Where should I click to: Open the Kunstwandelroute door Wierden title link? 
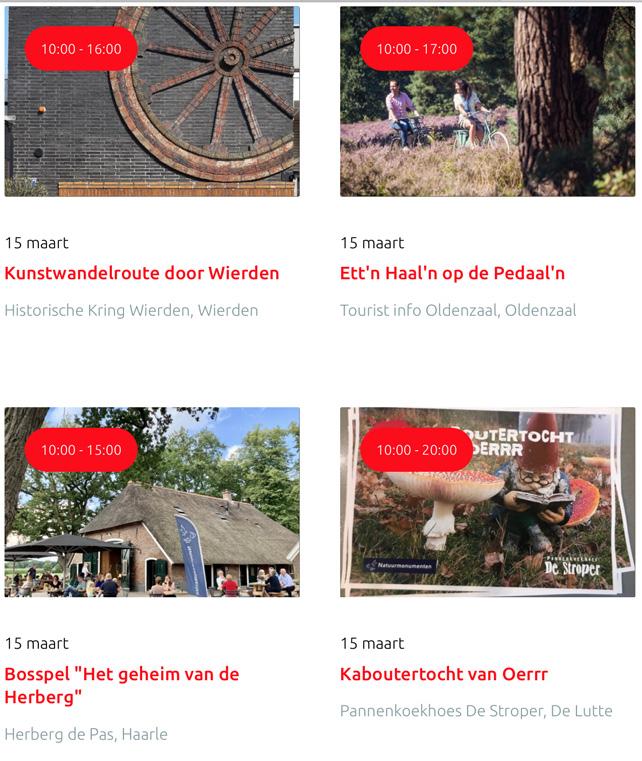(x=142, y=273)
